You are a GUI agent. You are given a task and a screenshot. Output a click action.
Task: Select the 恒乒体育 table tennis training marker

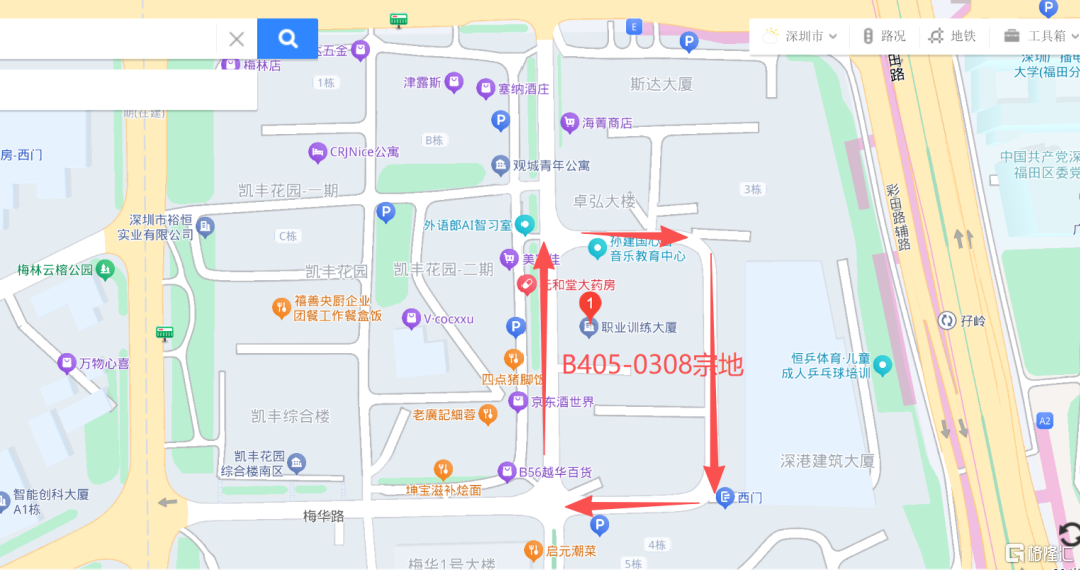tap(882, 366)
